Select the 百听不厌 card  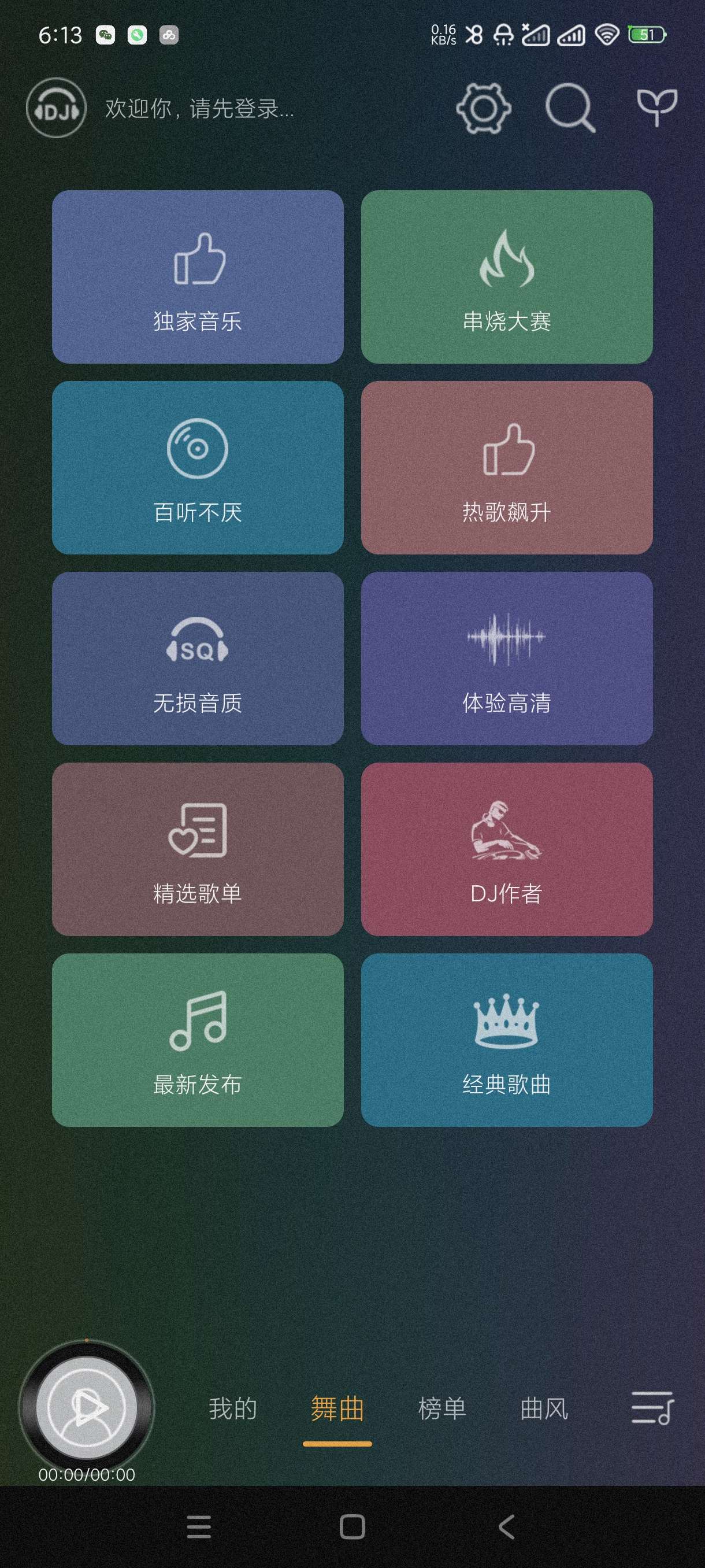tap(198, 468)
